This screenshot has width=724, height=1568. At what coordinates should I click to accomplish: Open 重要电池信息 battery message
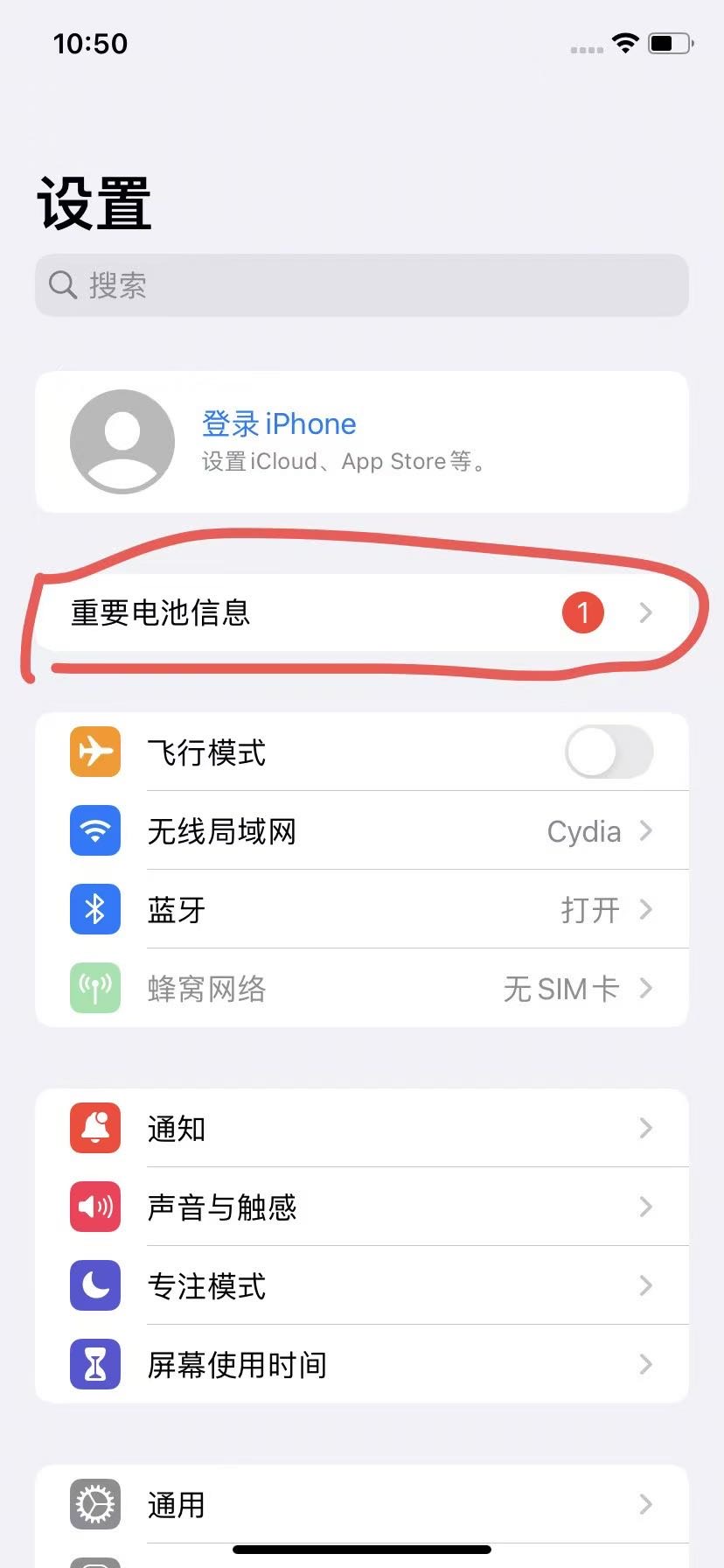362,612
